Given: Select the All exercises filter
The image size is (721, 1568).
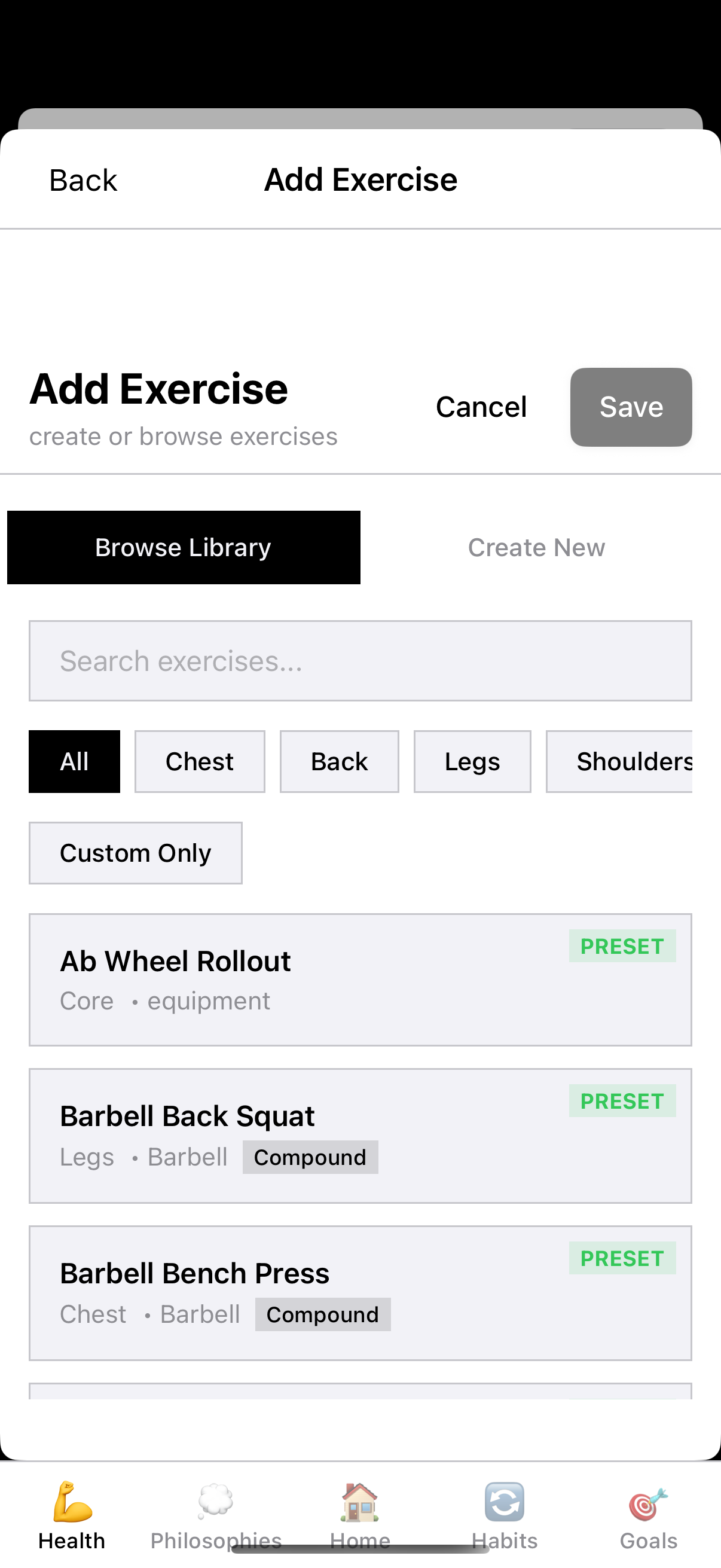Looking at the screenshot, I should tap(74, 761).
